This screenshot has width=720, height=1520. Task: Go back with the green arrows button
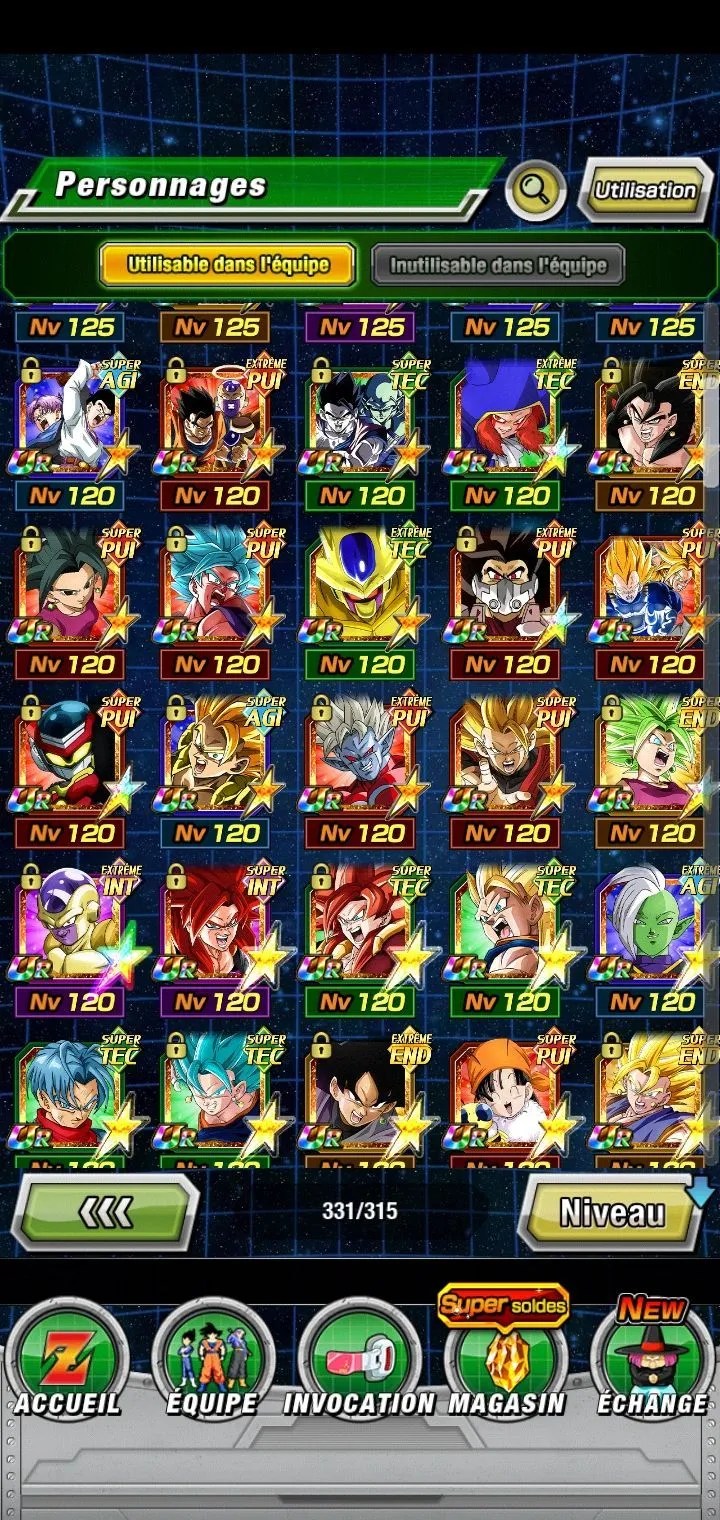click(105, 1212)
